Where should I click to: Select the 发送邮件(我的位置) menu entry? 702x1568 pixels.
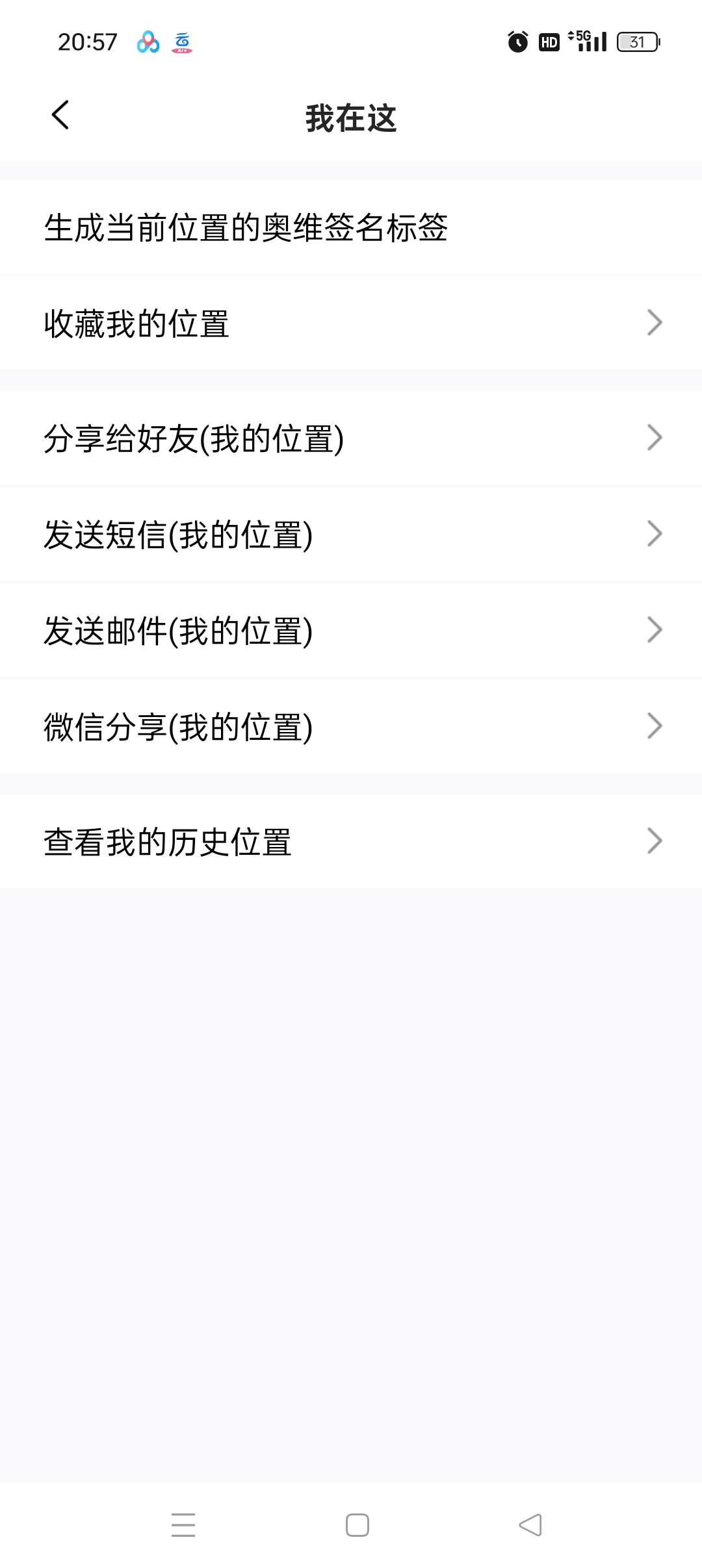178,629
